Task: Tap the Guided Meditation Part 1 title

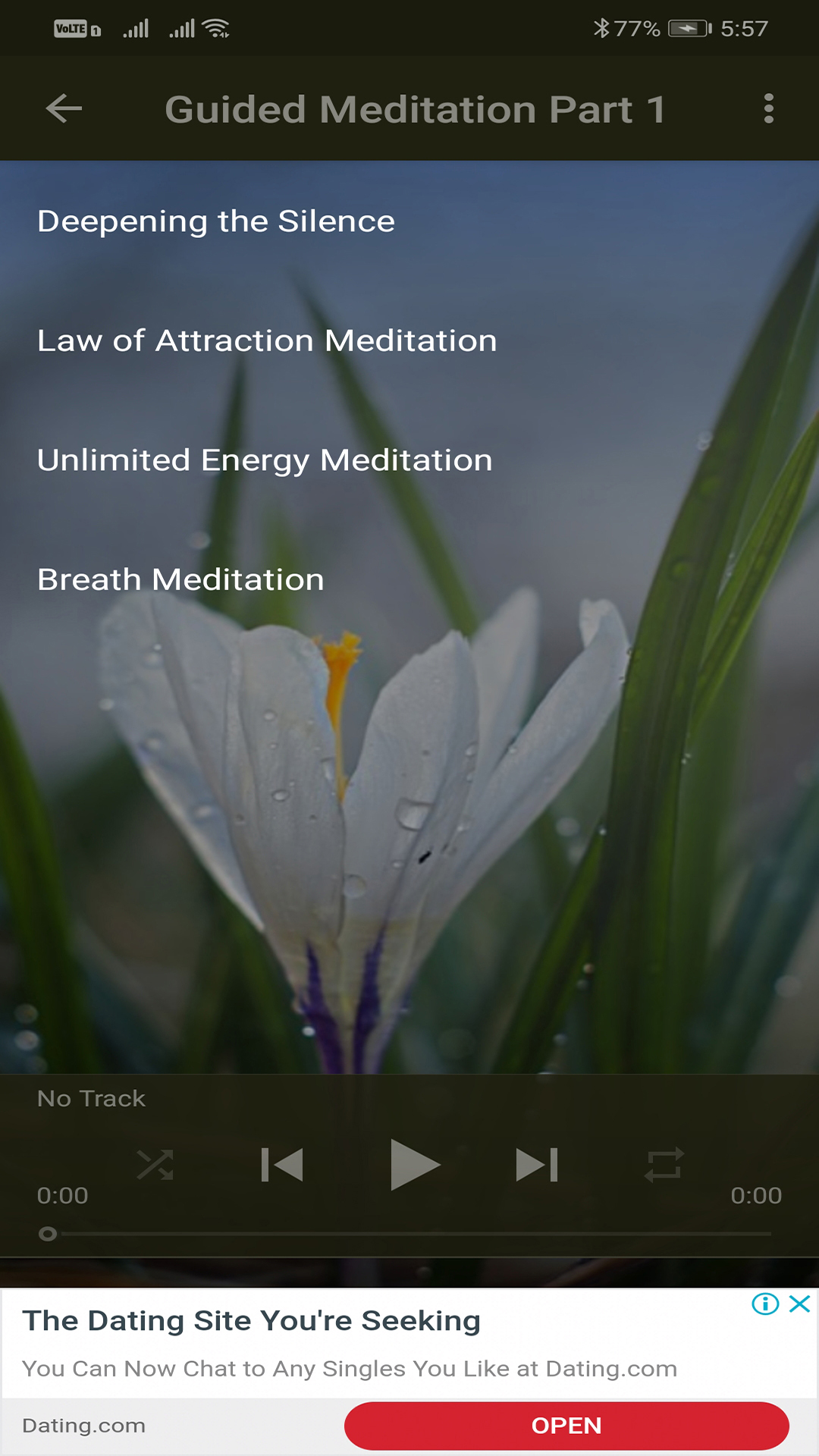Action: (416, 108)
